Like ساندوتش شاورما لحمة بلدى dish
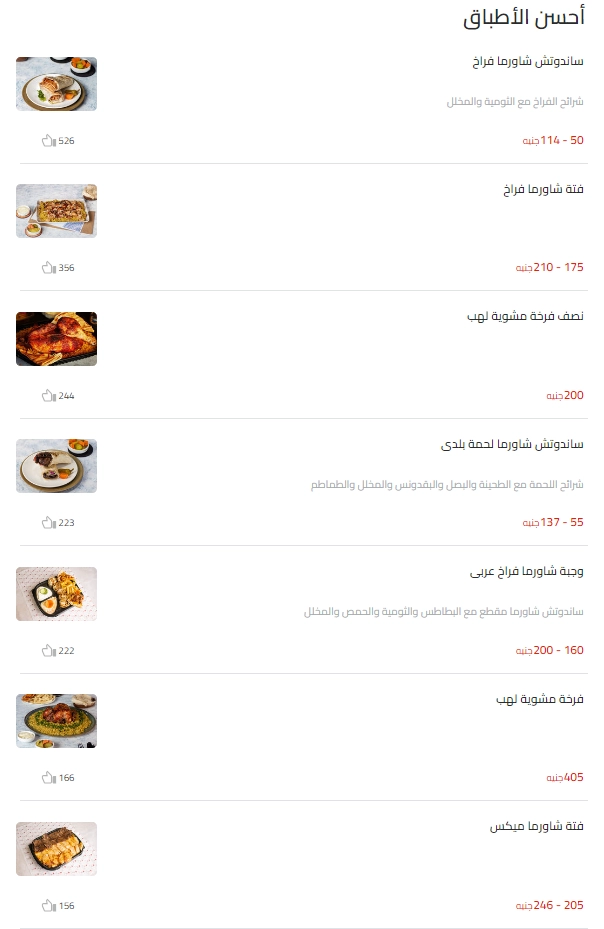Viewport: 604px width, 929px height. coord(48,523)
